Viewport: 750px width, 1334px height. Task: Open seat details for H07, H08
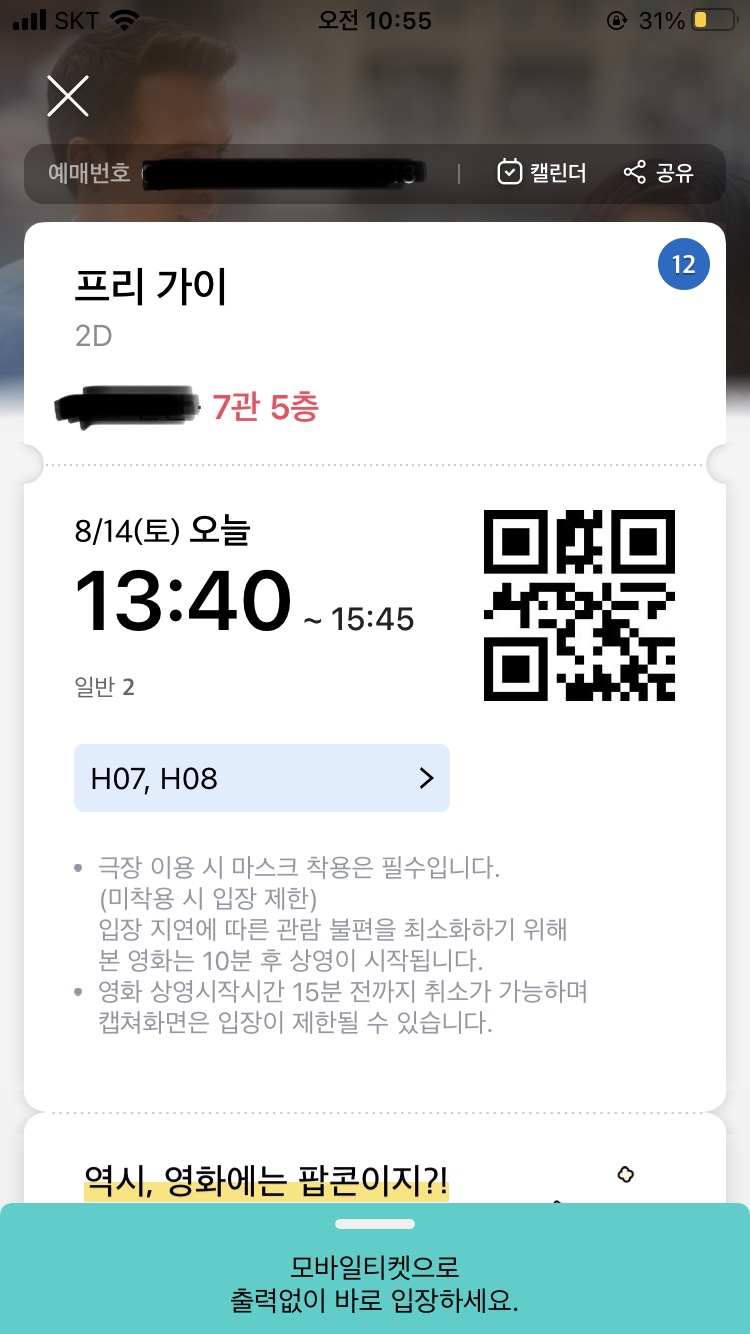coord(262,778)
